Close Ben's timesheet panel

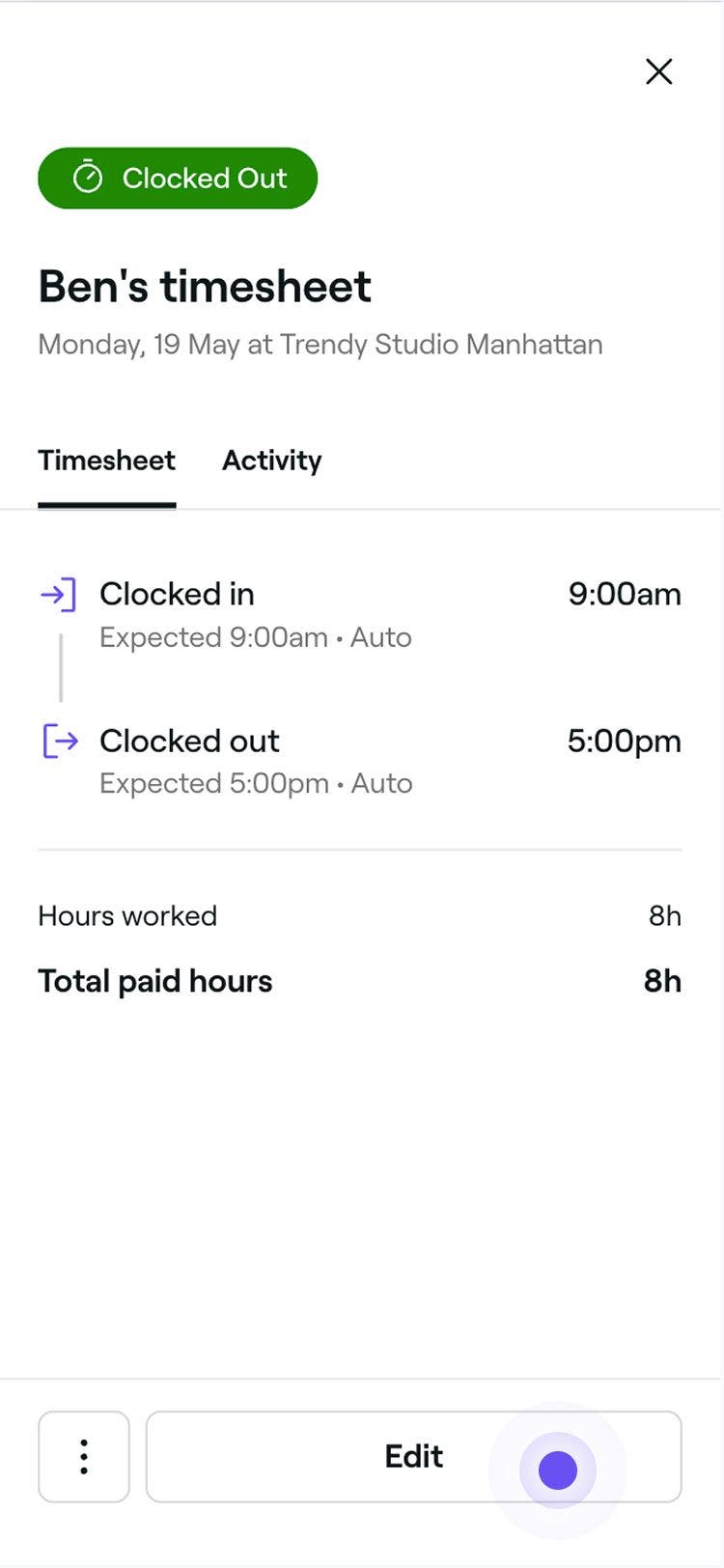[x=658, y=71]
